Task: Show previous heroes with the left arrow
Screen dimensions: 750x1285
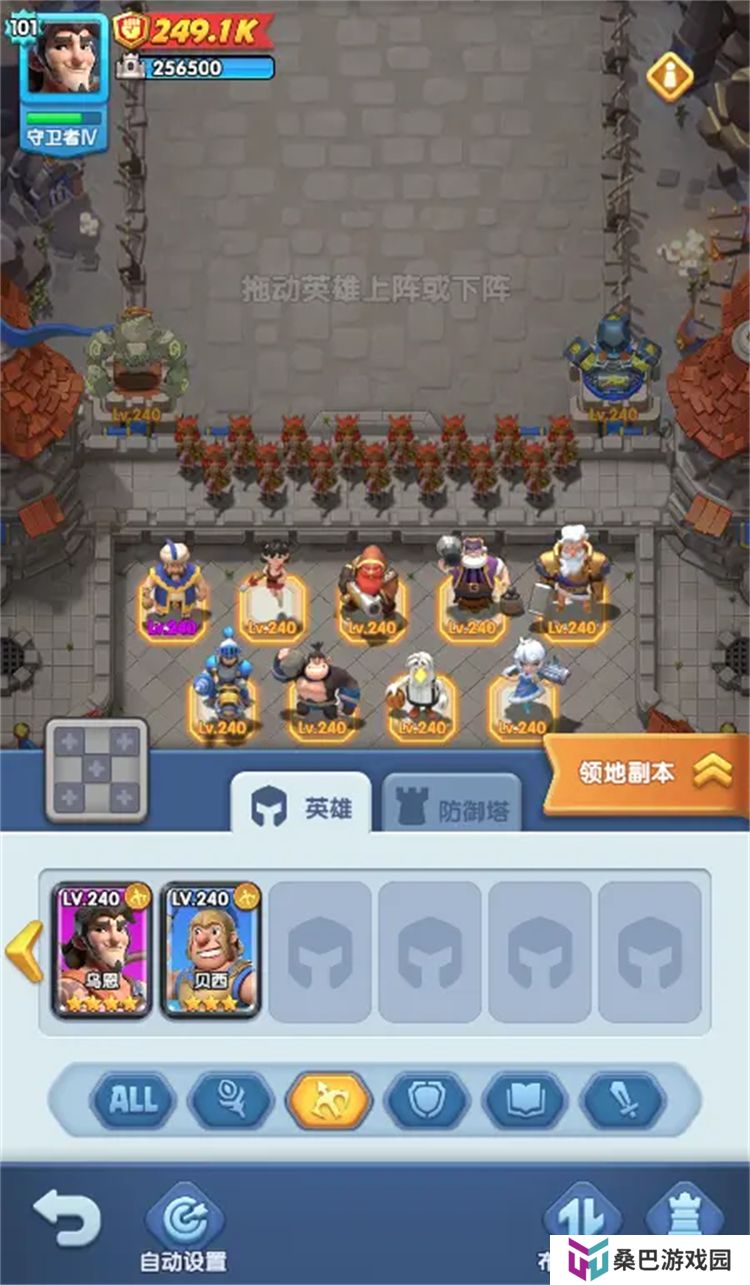Action: (24, 951)
